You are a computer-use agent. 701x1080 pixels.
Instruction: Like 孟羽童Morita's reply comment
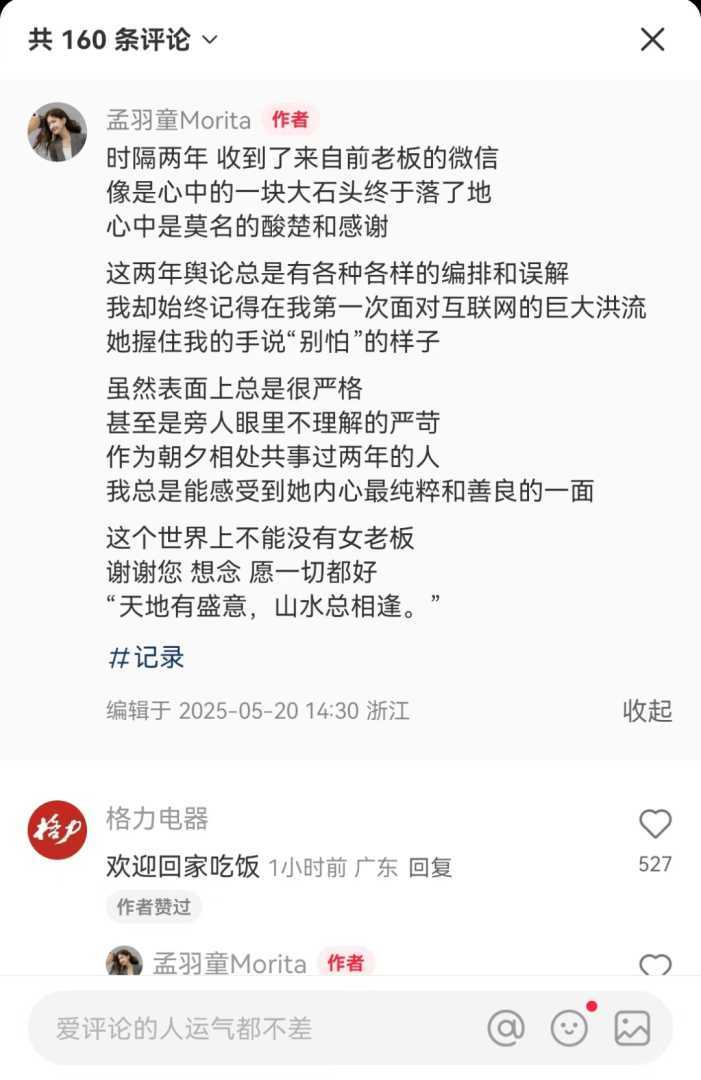point(655,966)
